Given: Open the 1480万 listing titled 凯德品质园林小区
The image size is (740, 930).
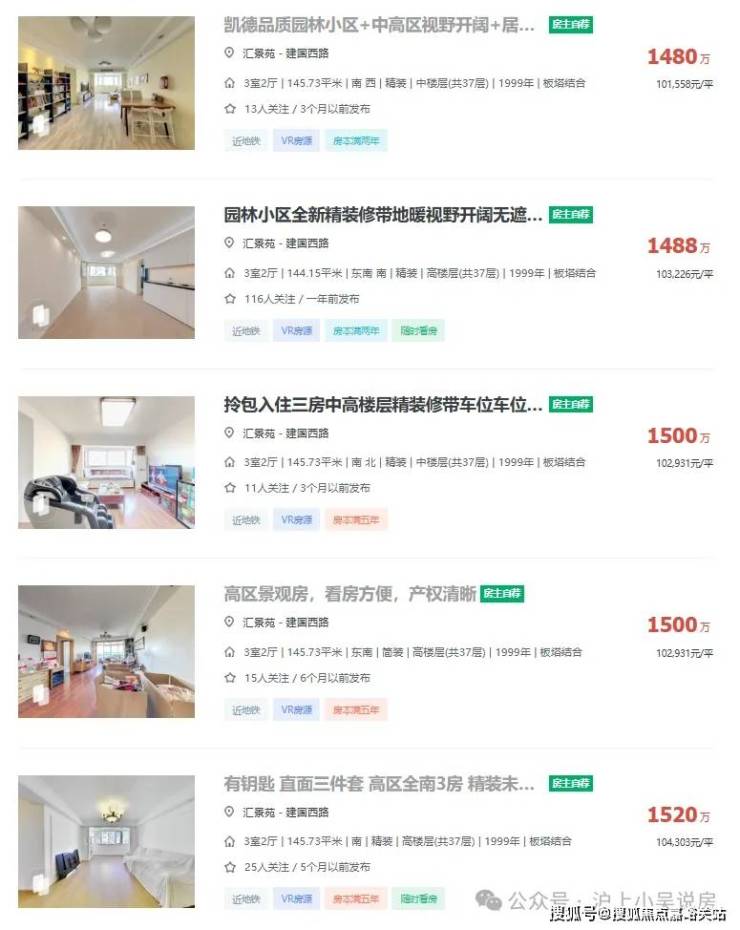Looking at the screenshot, I should 380,25.
